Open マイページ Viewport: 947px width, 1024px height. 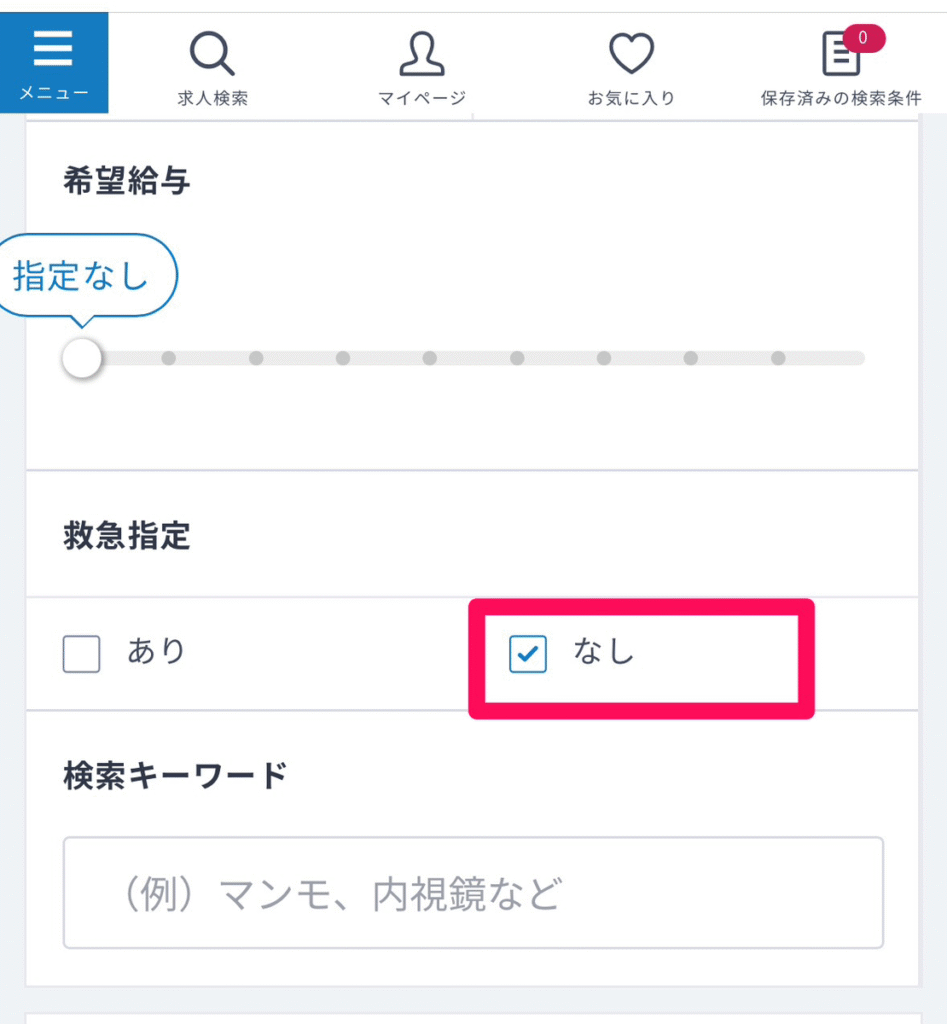(421, 68)
